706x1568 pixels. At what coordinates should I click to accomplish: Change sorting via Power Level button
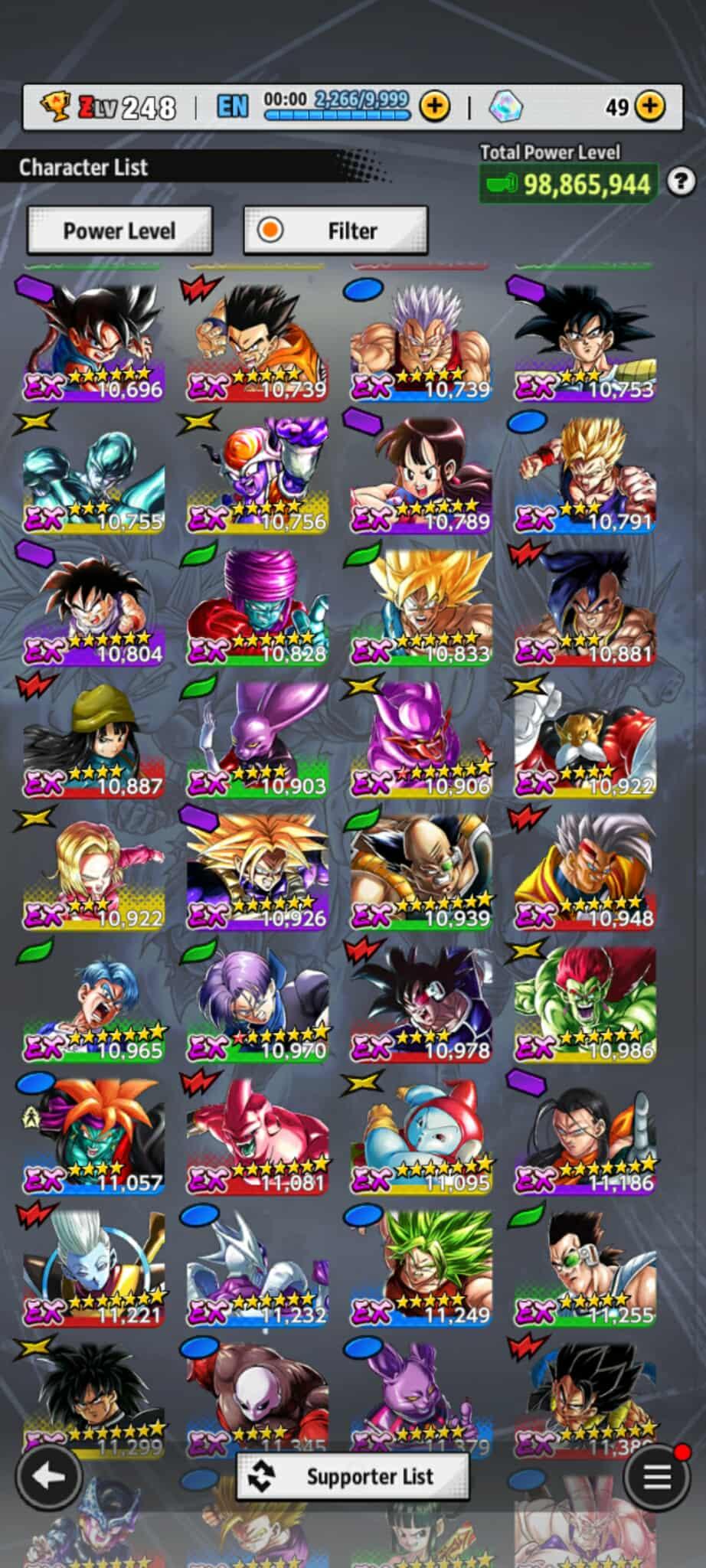(119, 230)
